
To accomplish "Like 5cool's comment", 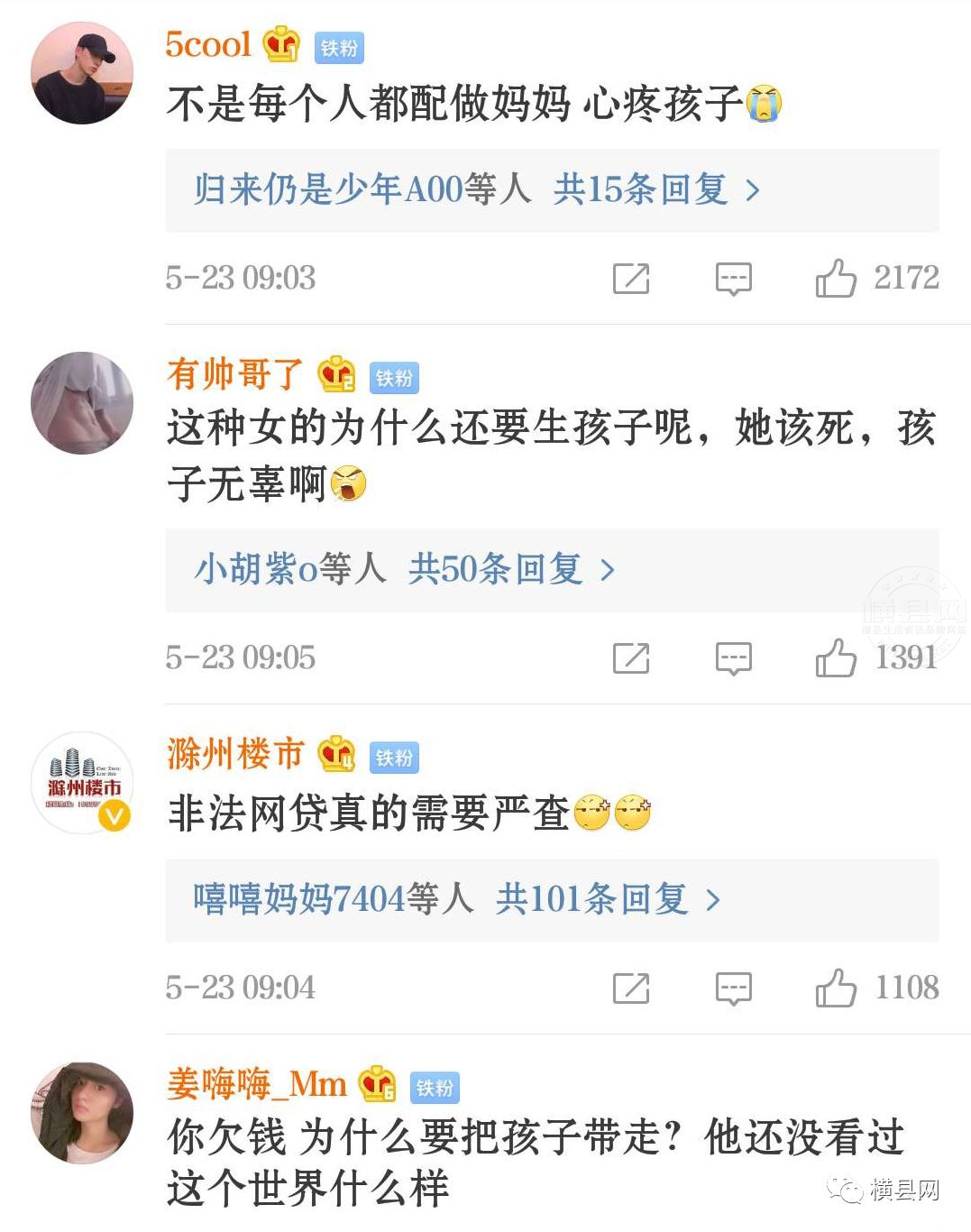I will 836,278.
